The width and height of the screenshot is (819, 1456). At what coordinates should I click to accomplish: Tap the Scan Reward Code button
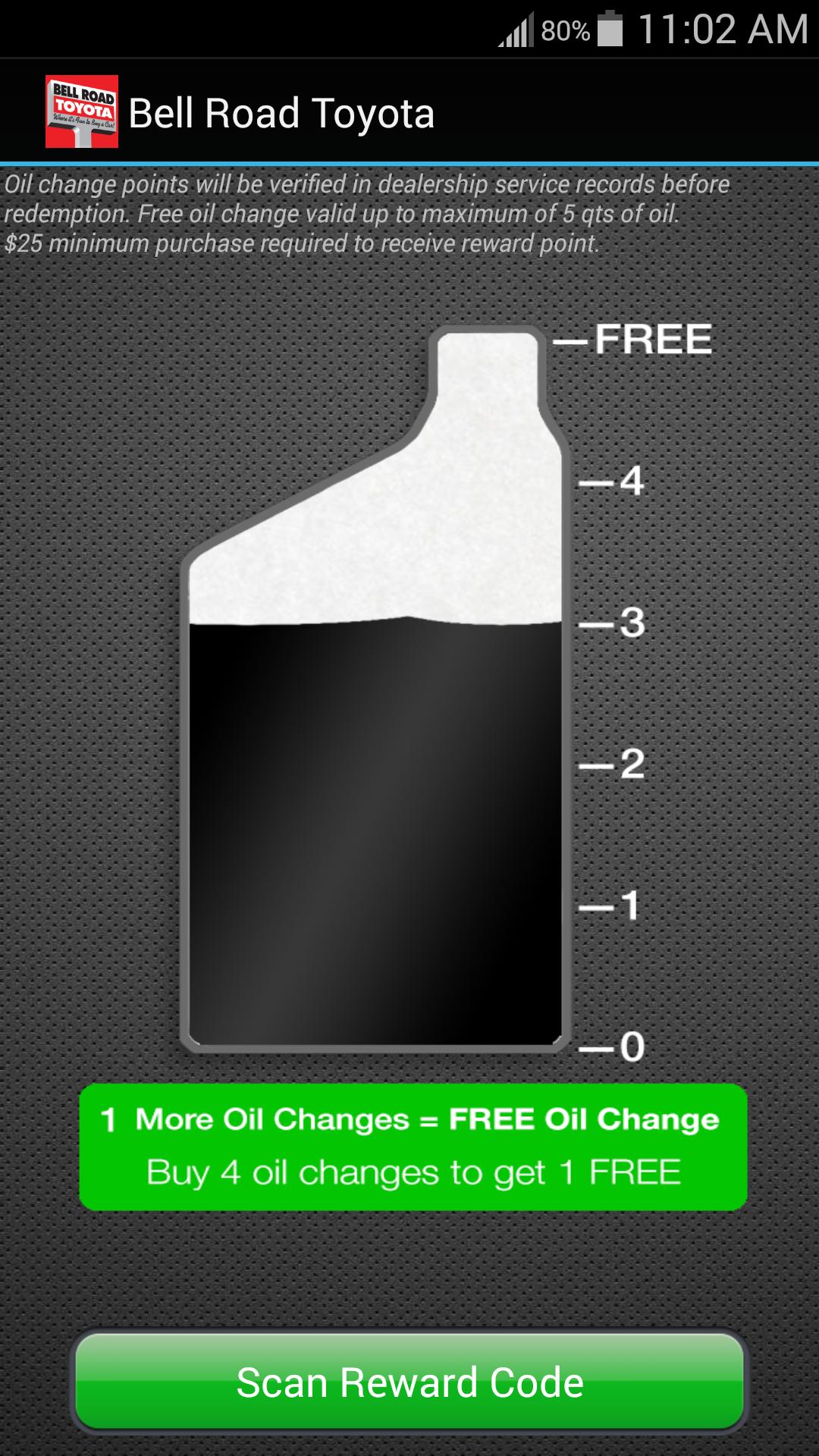click(409, 1382)
